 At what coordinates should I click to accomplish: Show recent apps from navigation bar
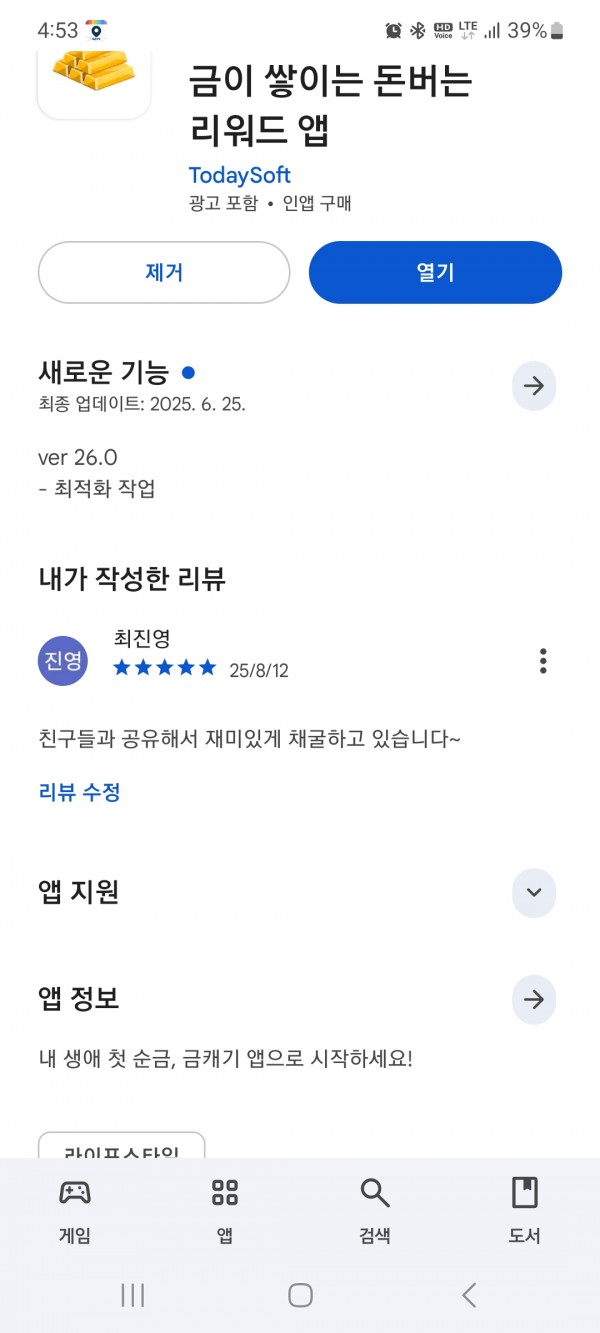pos(132,1295)
